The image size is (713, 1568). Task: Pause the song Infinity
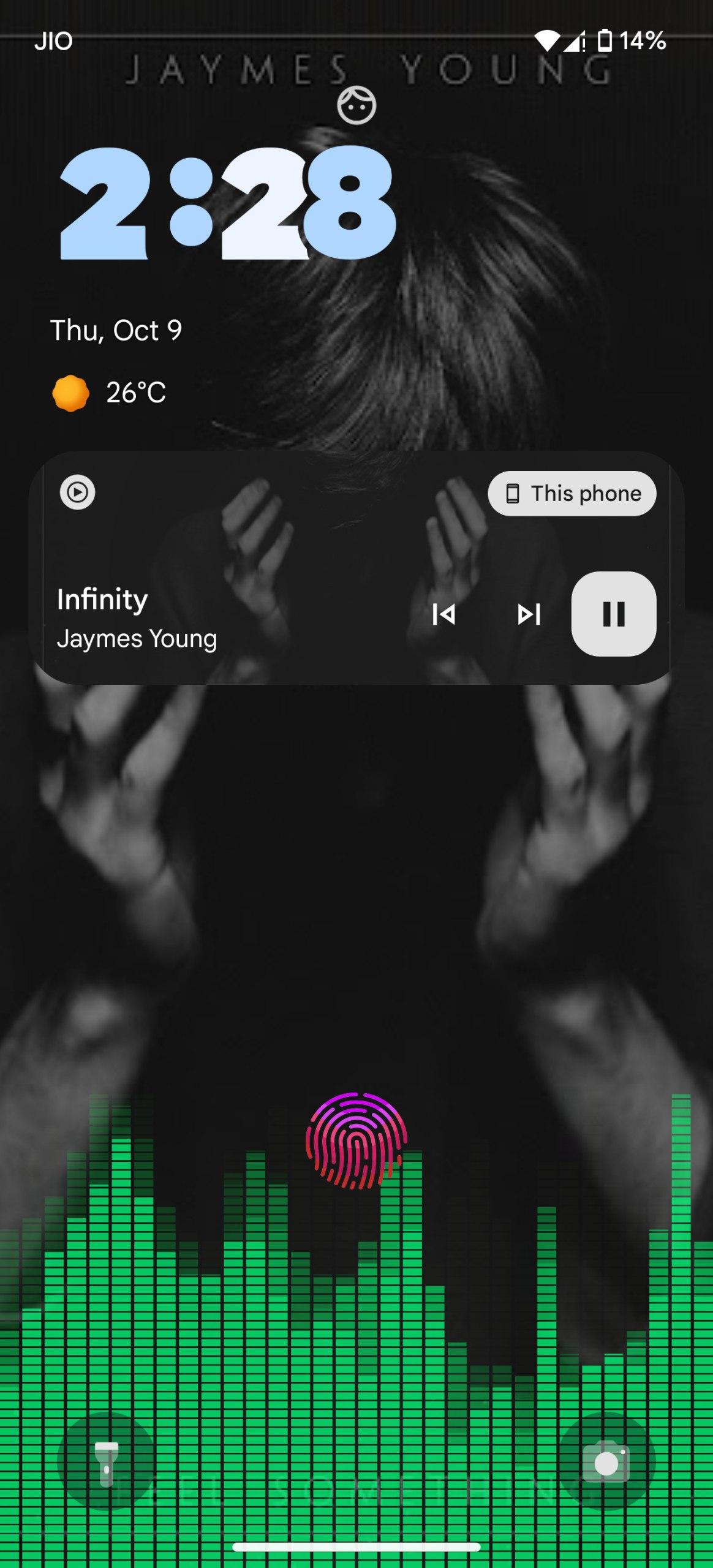pos(613,614)
